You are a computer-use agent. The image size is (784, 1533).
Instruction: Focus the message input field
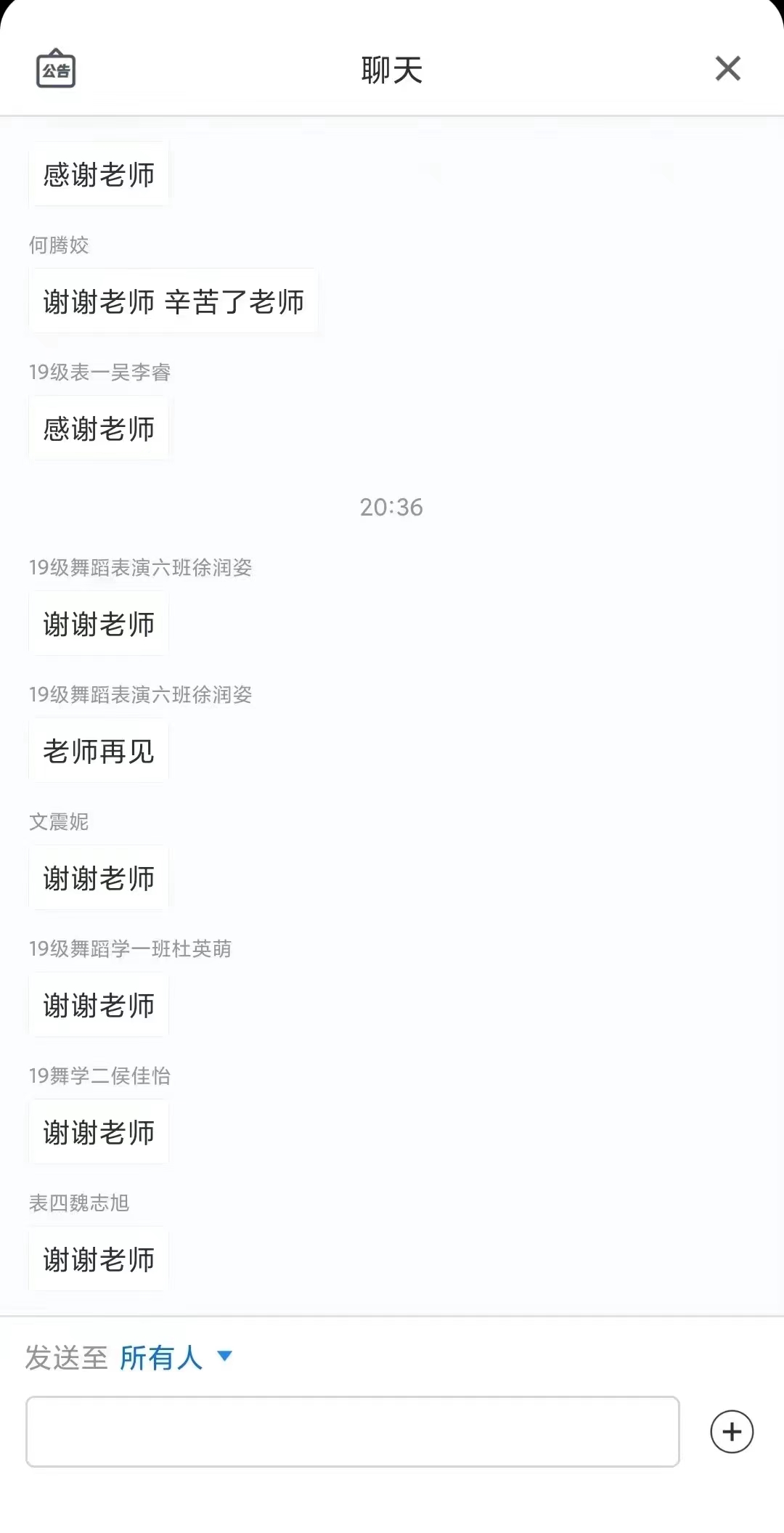pos(353,1431)
